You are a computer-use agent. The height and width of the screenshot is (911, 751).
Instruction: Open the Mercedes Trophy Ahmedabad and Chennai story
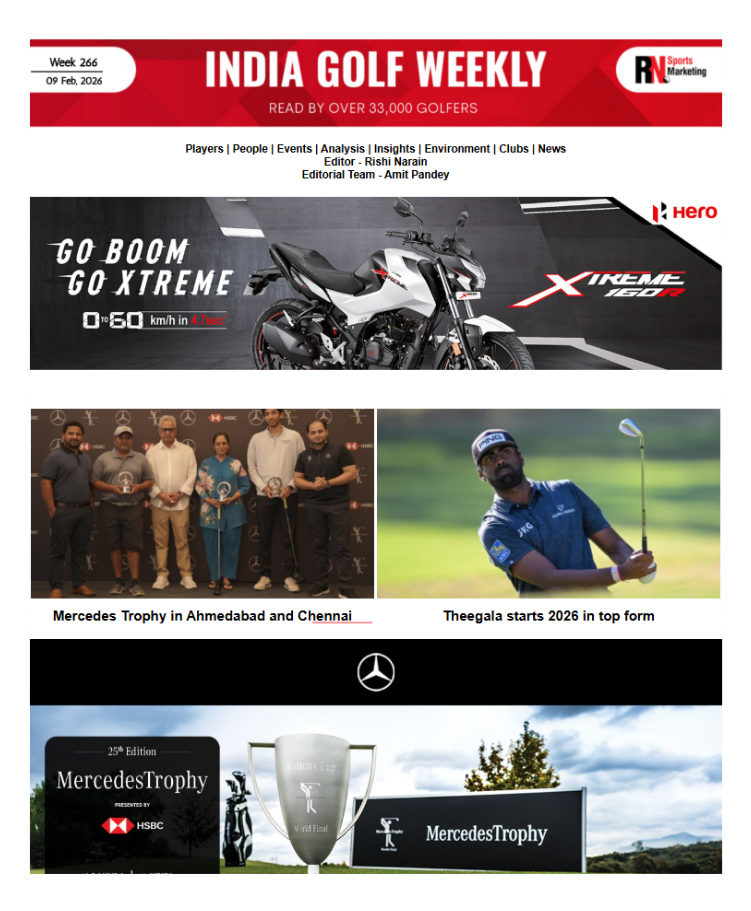(x=202, y=616)
